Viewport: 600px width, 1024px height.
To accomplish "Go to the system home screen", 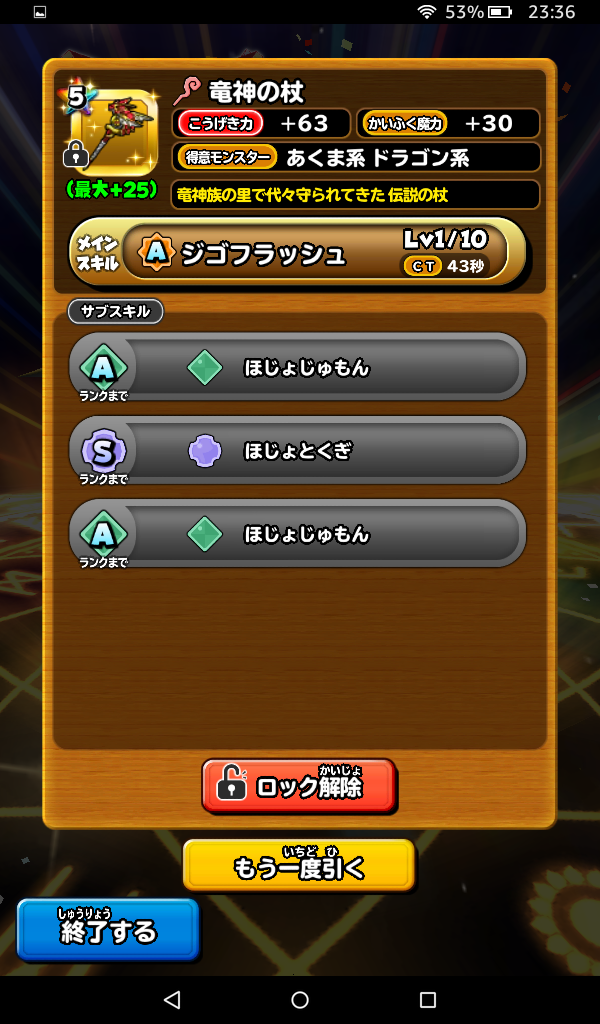I will point(300,1000).
